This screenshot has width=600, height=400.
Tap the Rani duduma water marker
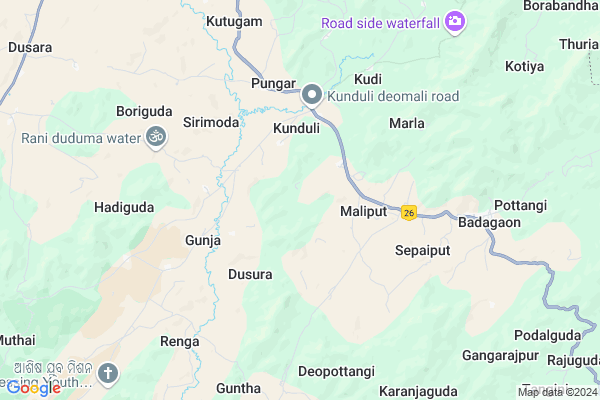coord(156,138)
